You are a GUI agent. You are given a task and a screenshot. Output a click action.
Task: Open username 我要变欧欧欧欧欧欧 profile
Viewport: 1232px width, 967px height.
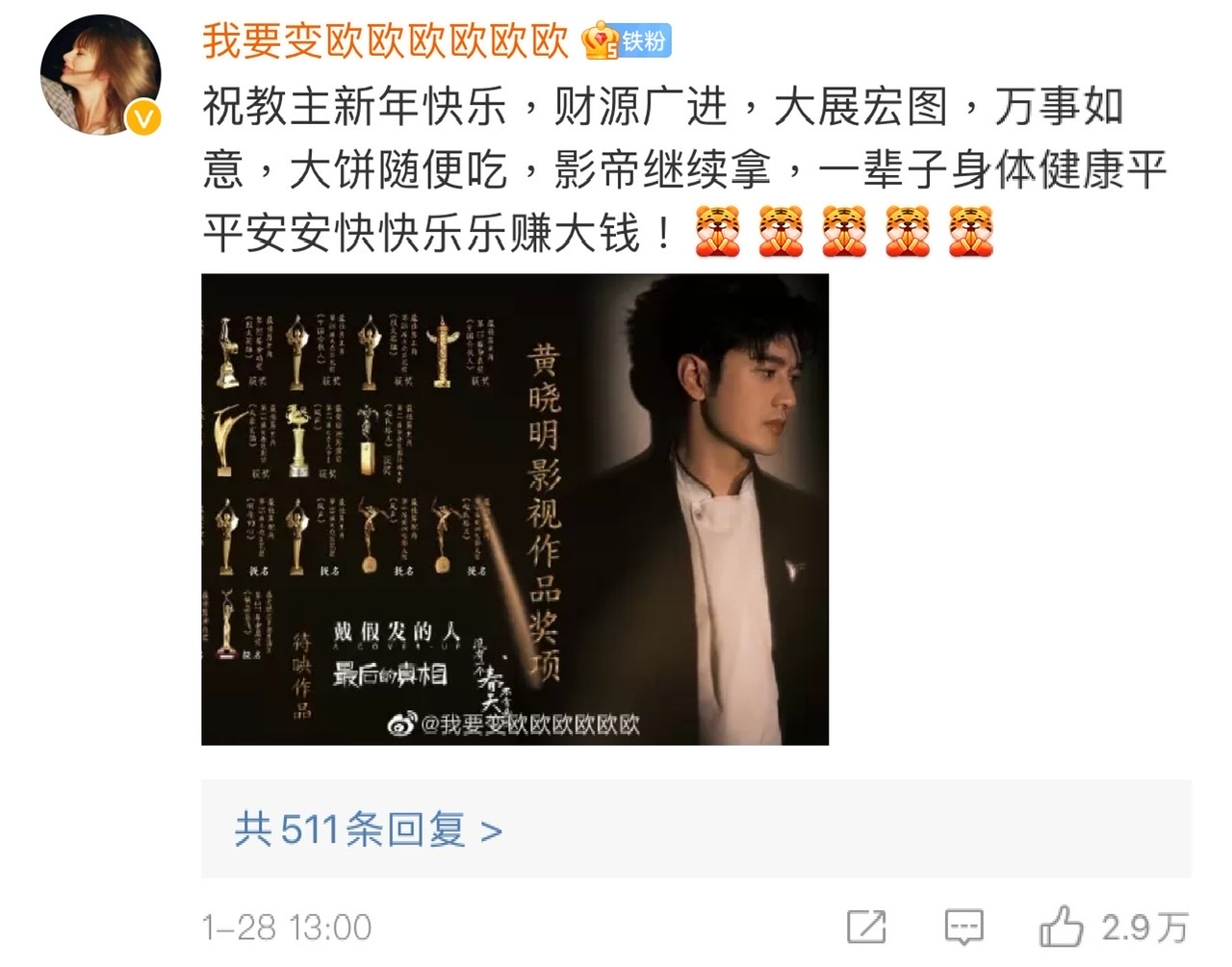click(x=385, y=41)
